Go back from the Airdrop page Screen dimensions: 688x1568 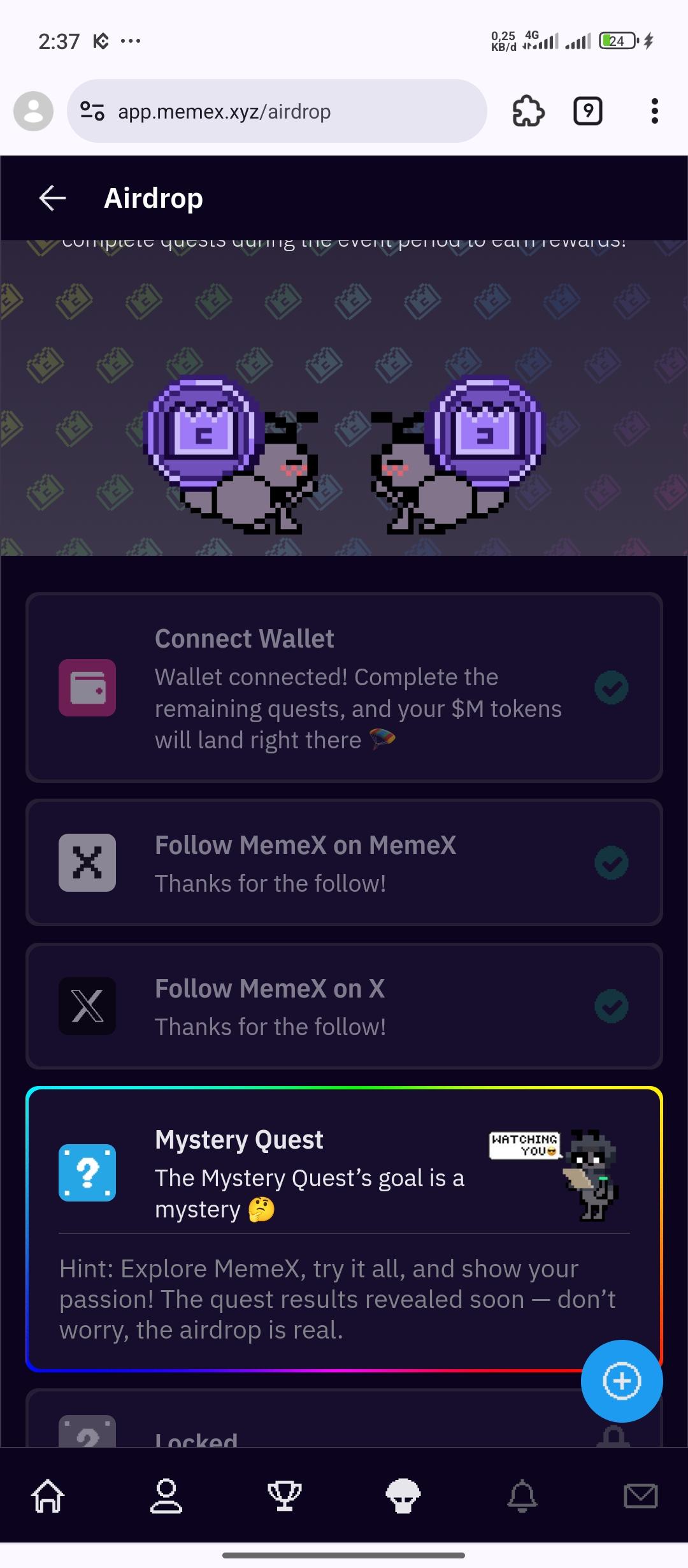click(52, 198)
